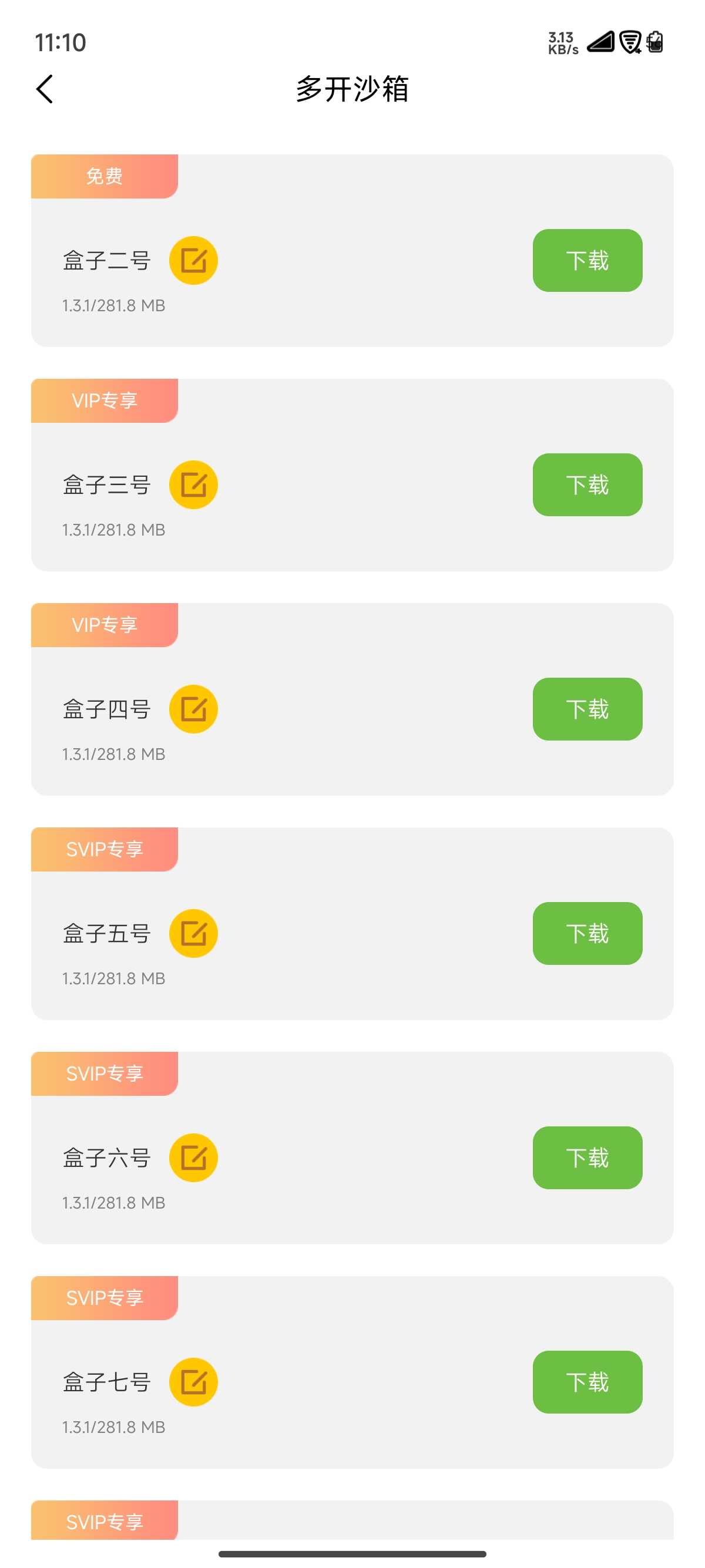Tap the 免费 badge on 盒子二号
The width and height of the screenshot is (705, 1568).
(104, 177)
